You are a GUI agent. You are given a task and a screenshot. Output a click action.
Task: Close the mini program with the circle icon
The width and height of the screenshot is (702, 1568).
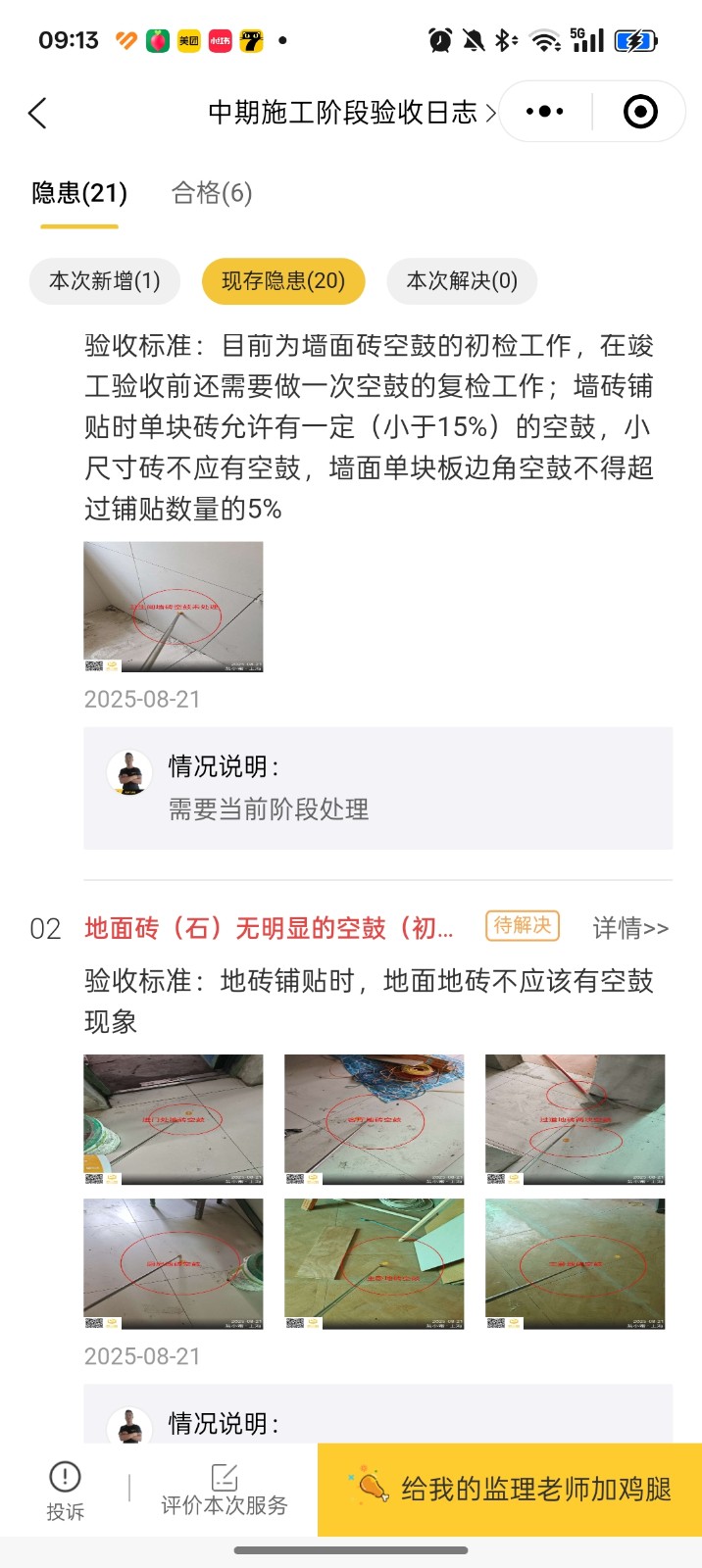[640, 112]
